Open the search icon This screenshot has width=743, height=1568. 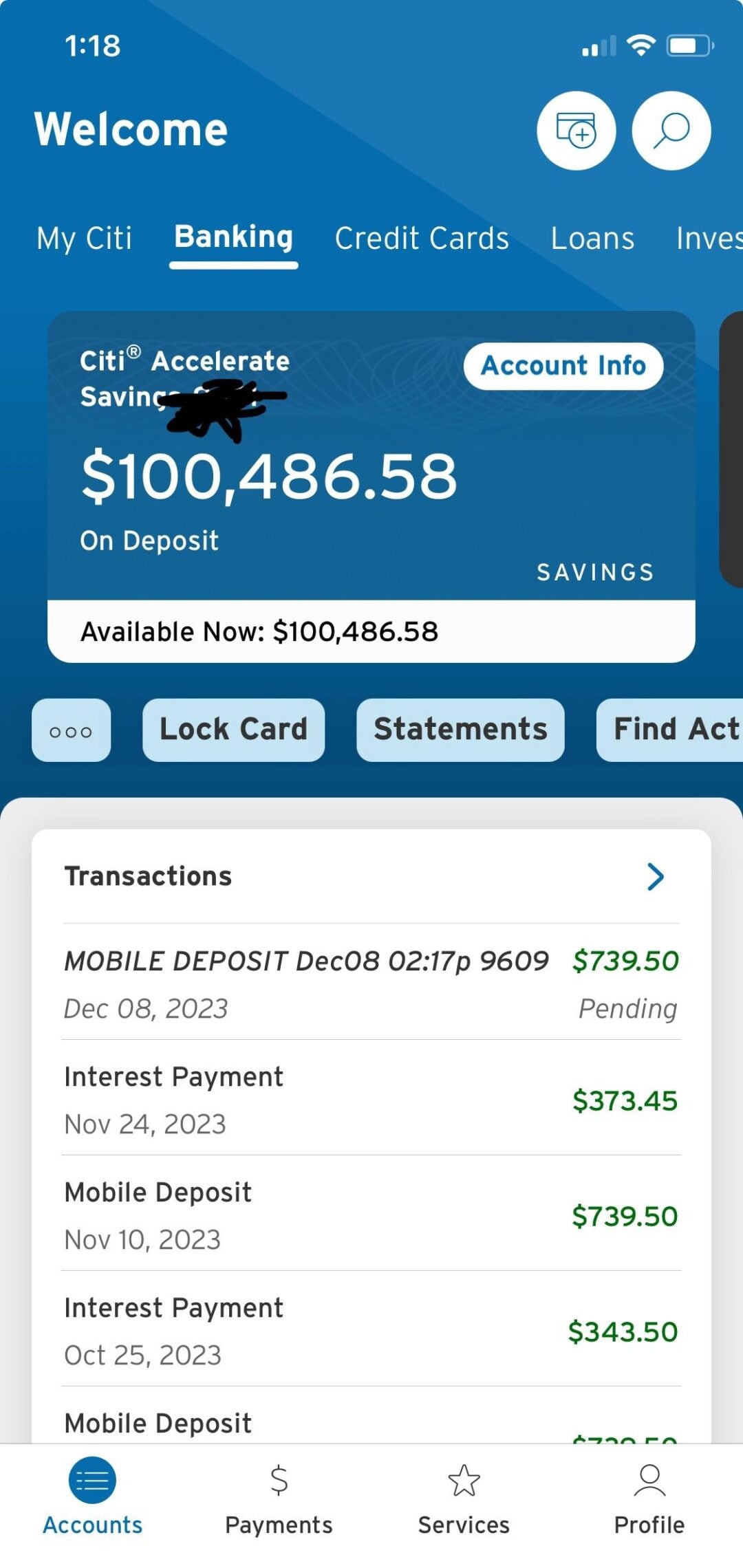[670, 131]
